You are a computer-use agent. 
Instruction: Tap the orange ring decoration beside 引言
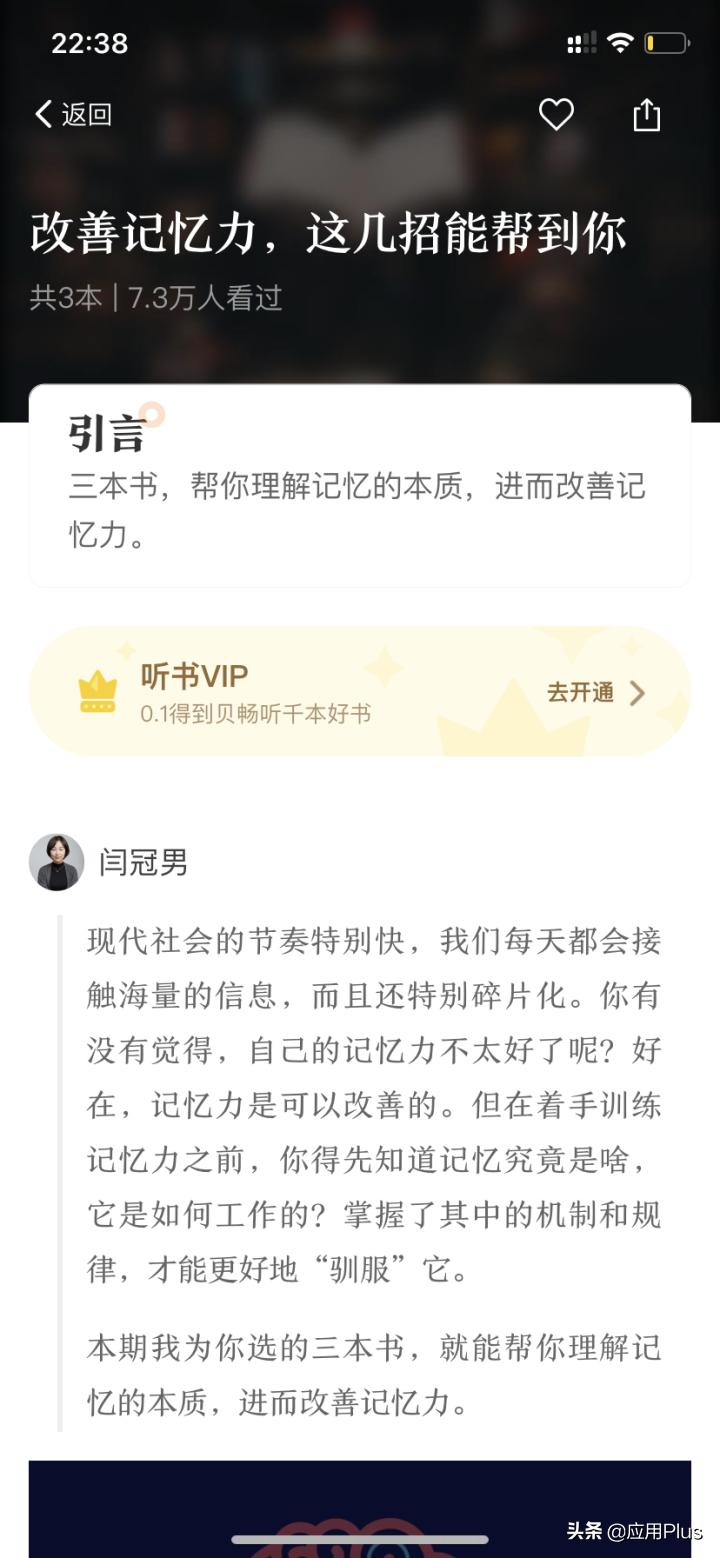click(x=150, y=412)
